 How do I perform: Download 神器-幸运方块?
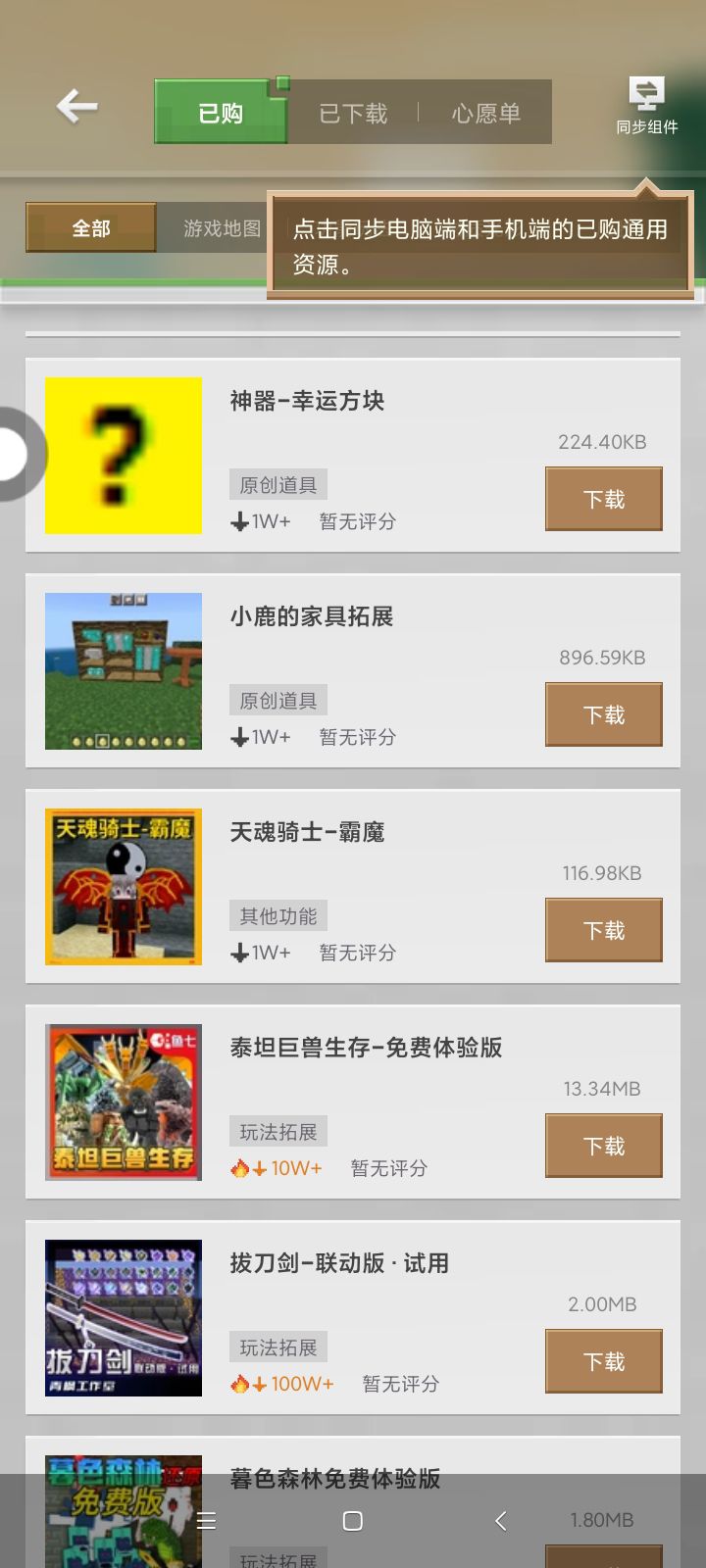tap(603, 499)
